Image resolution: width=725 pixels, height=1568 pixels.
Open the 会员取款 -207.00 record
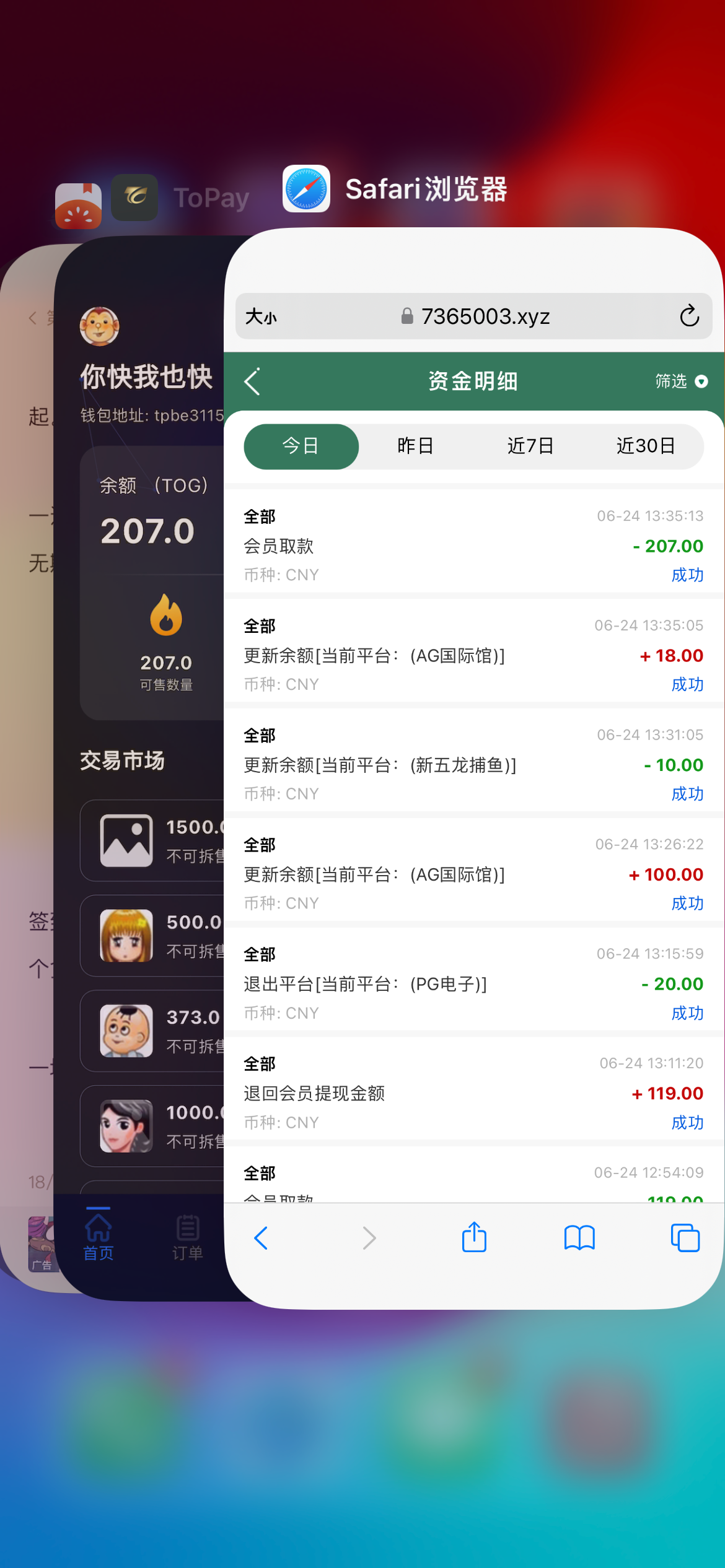point(474,545)
